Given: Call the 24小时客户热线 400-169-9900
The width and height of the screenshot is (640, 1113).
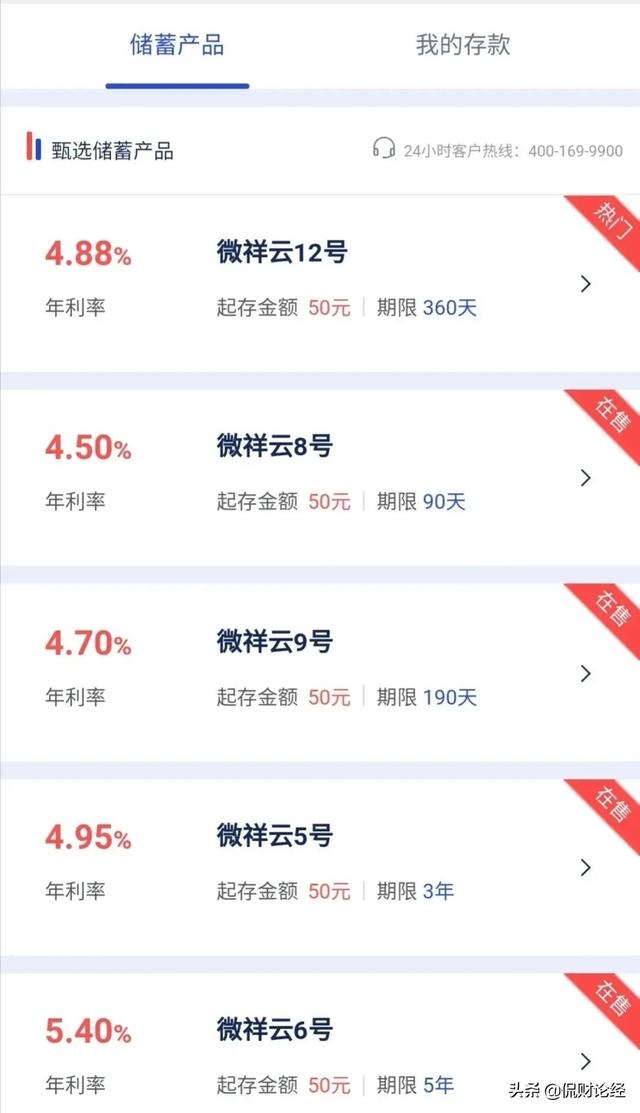Looking at the screenshot, I should coord(497,150).
